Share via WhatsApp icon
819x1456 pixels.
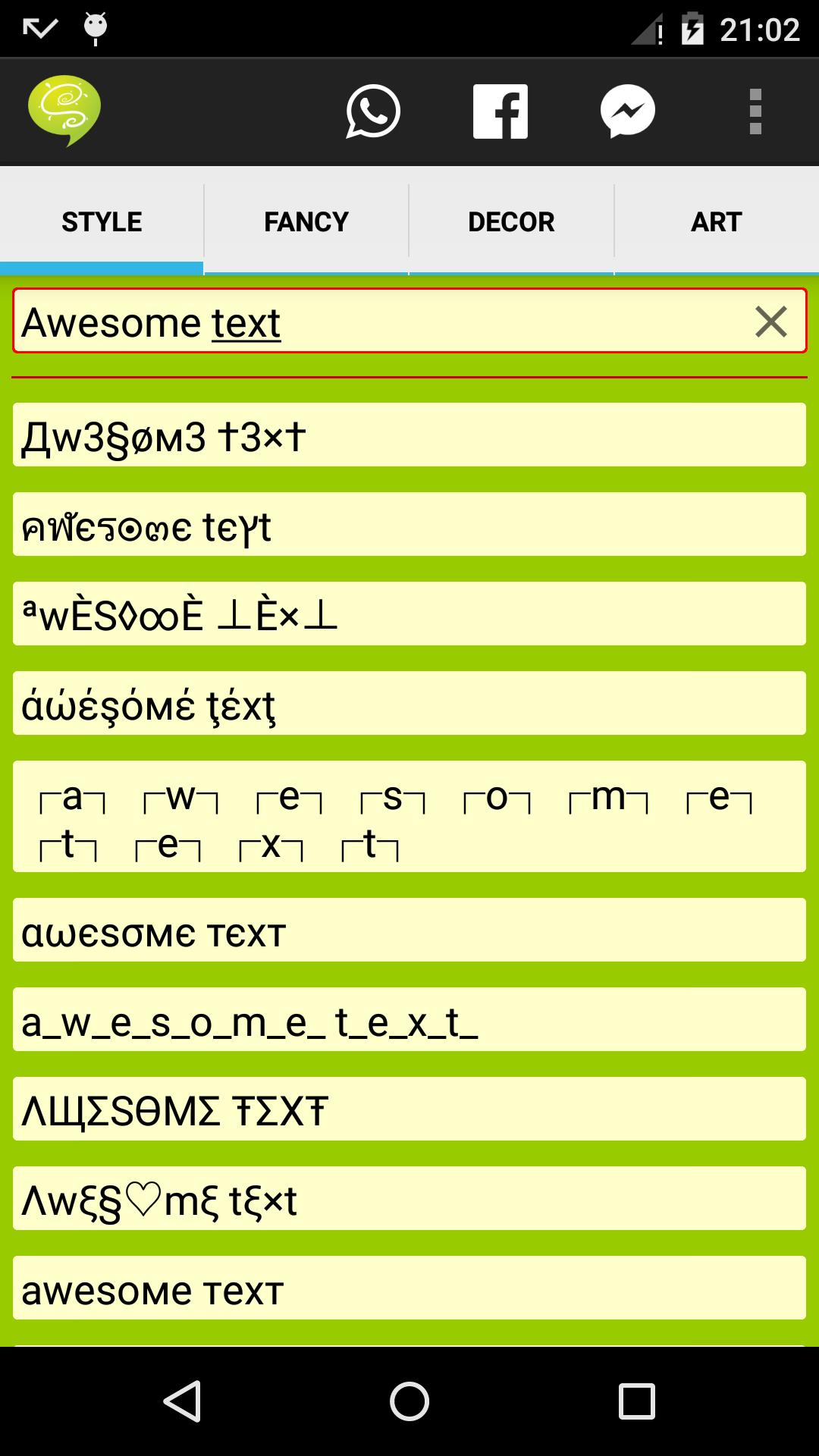coord(373,111)
